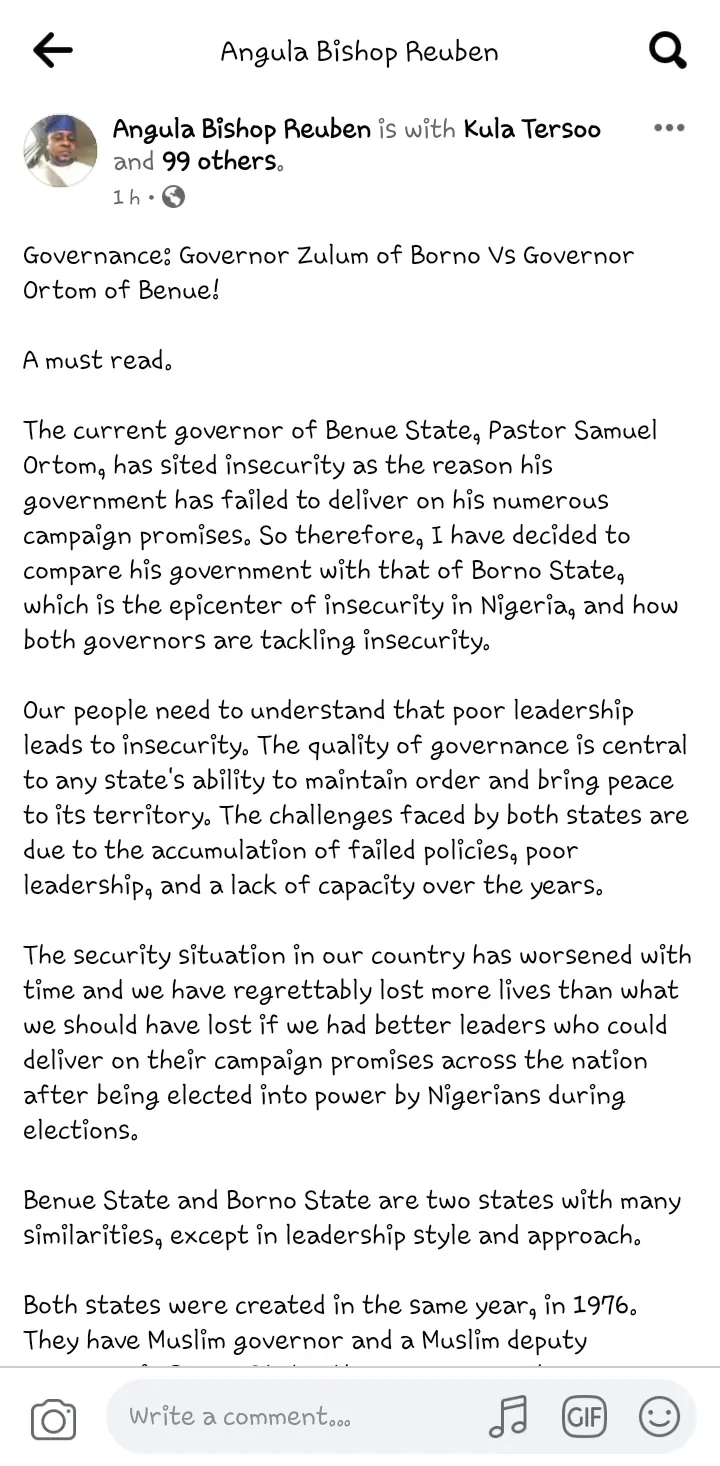The width and height of the screenshot is (720, 1466).
Task: Tap the Write a comment field
Action: pos(290,1416)
